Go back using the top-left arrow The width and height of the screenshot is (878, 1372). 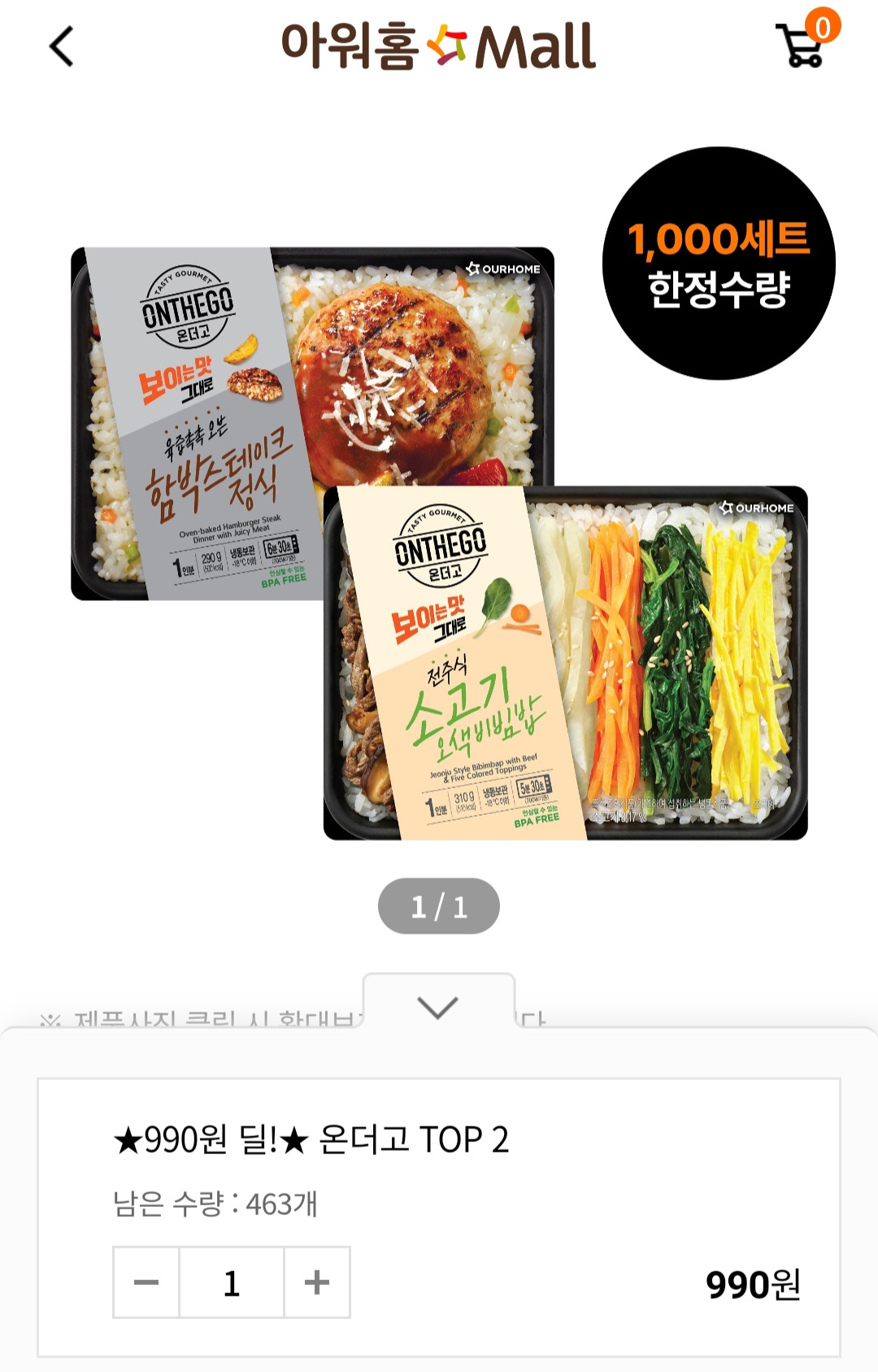tap(62, 46)
